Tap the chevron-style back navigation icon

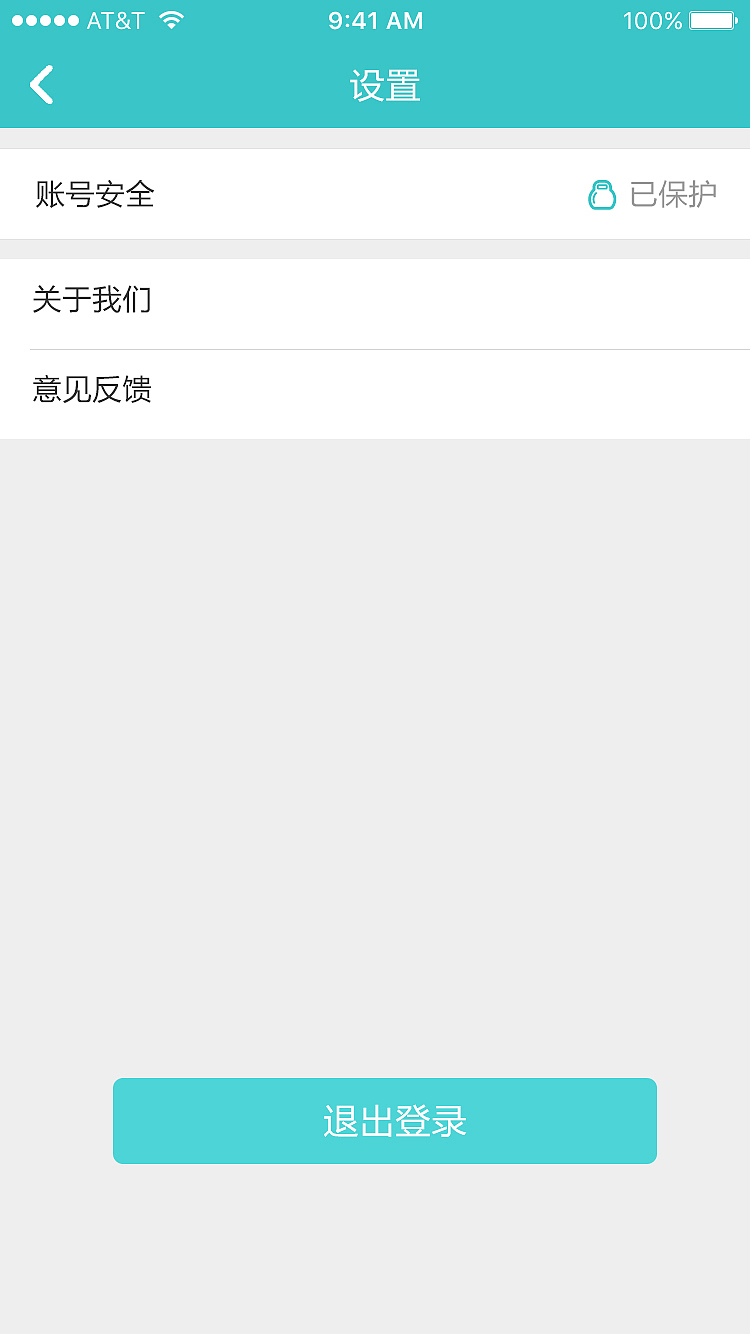[41, 85]
